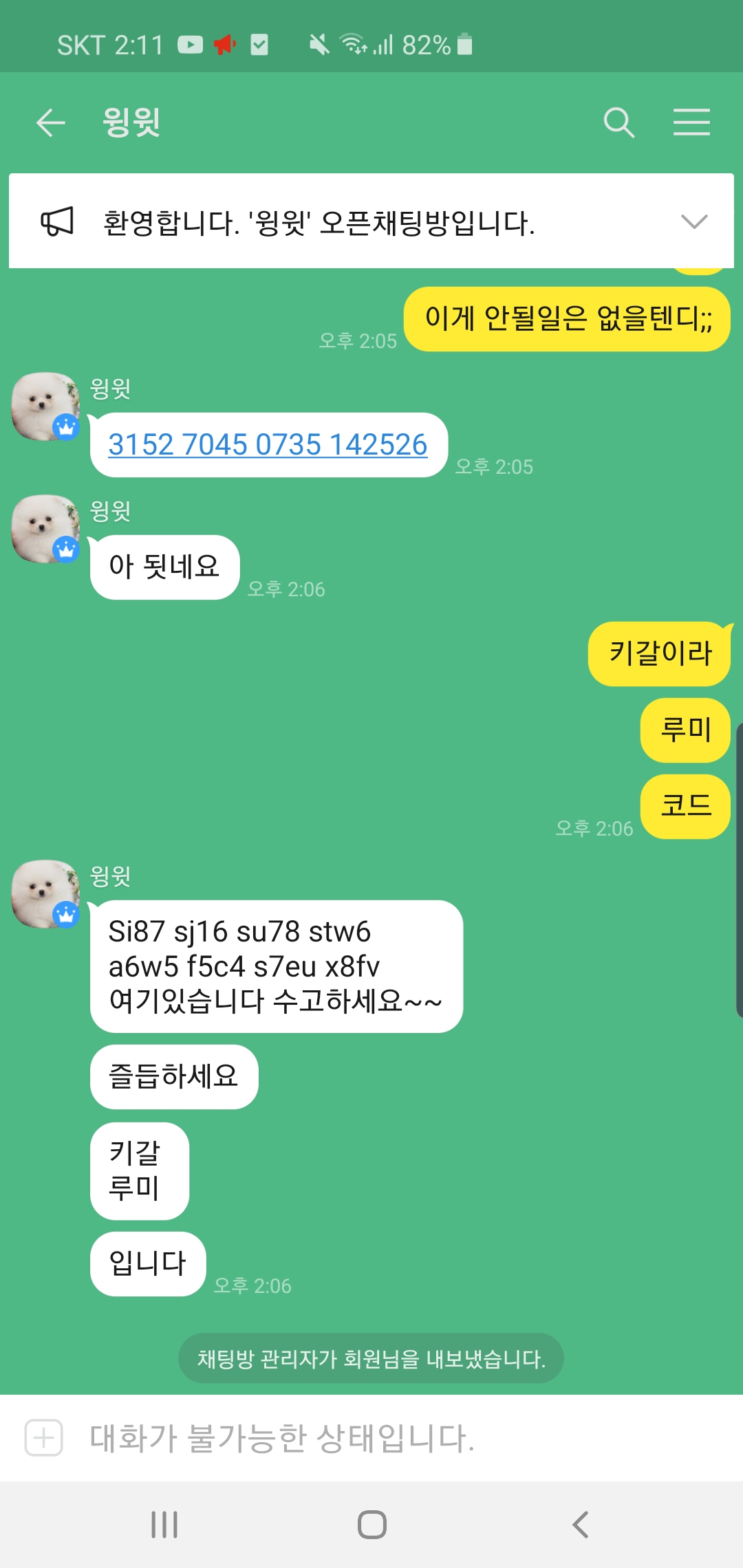View 윙윗's profile picture above 아 됫네요
The height and width of the screenshot is (1568, 743).
point(45,529)
